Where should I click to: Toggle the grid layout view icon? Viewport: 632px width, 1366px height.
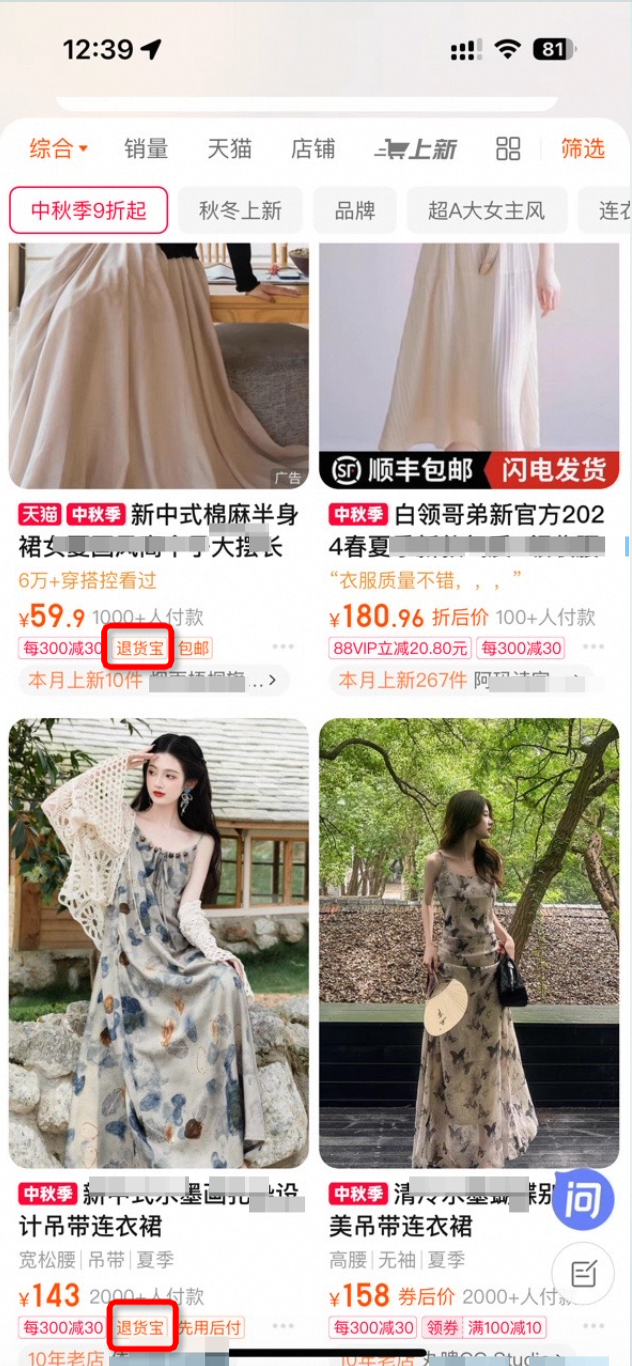coord(508,149)
